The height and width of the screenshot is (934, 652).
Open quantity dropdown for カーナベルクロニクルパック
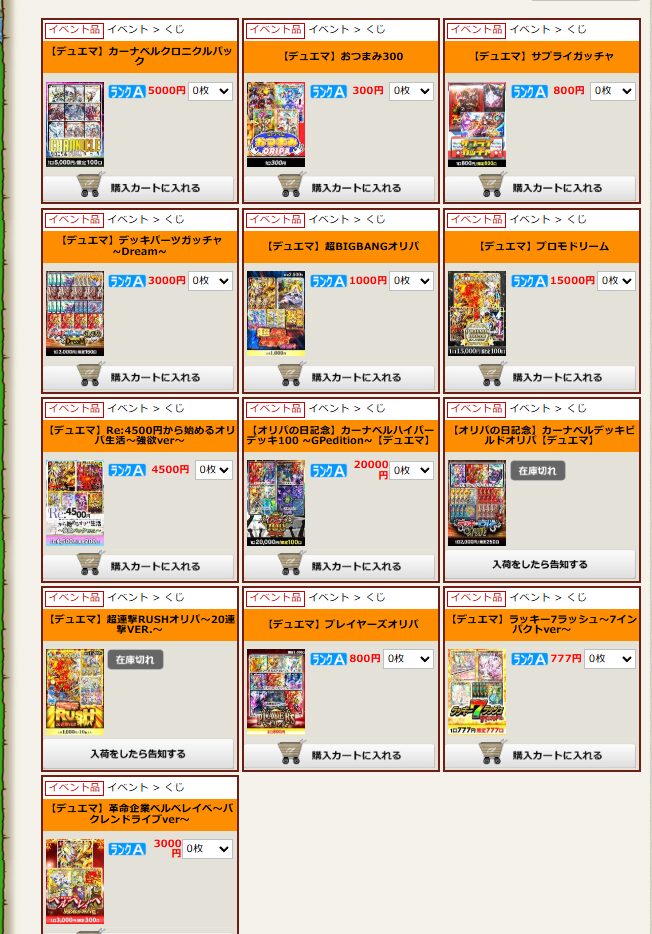[210, 91]
